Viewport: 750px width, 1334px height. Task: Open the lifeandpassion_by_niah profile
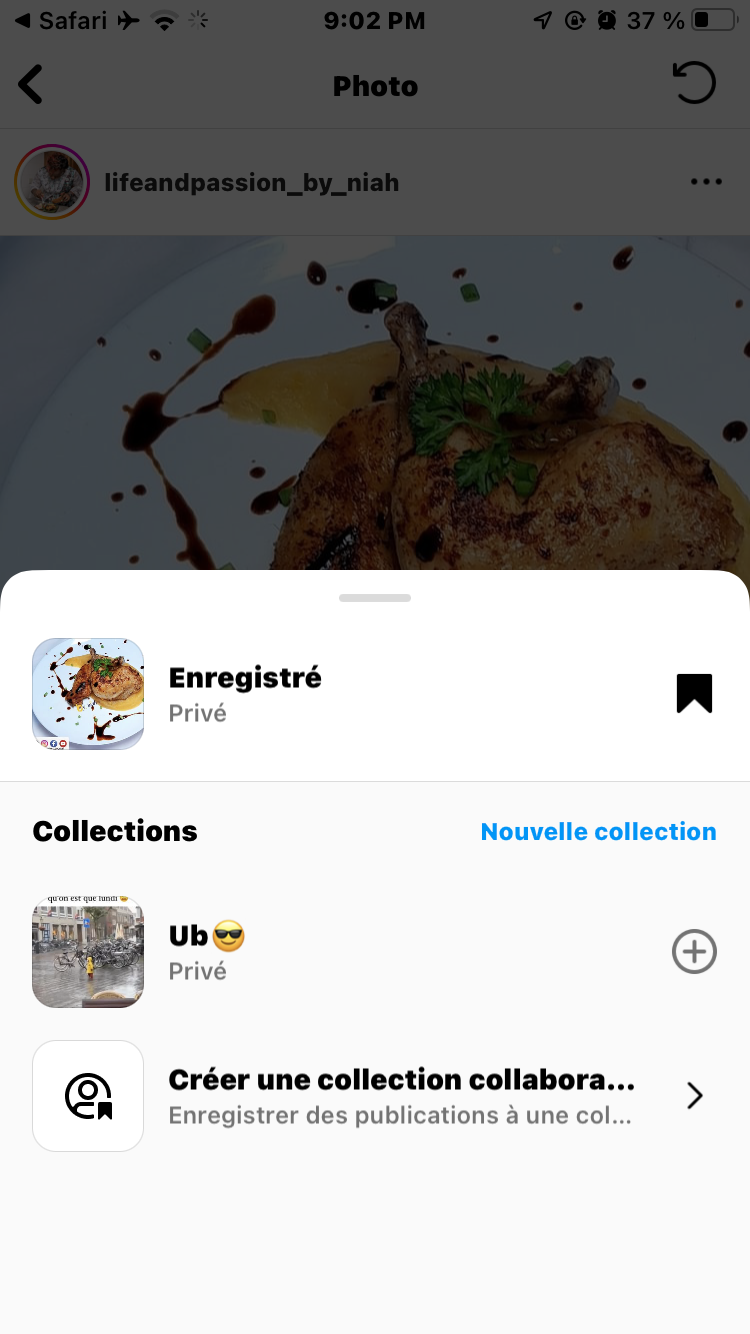pos(251,182)
